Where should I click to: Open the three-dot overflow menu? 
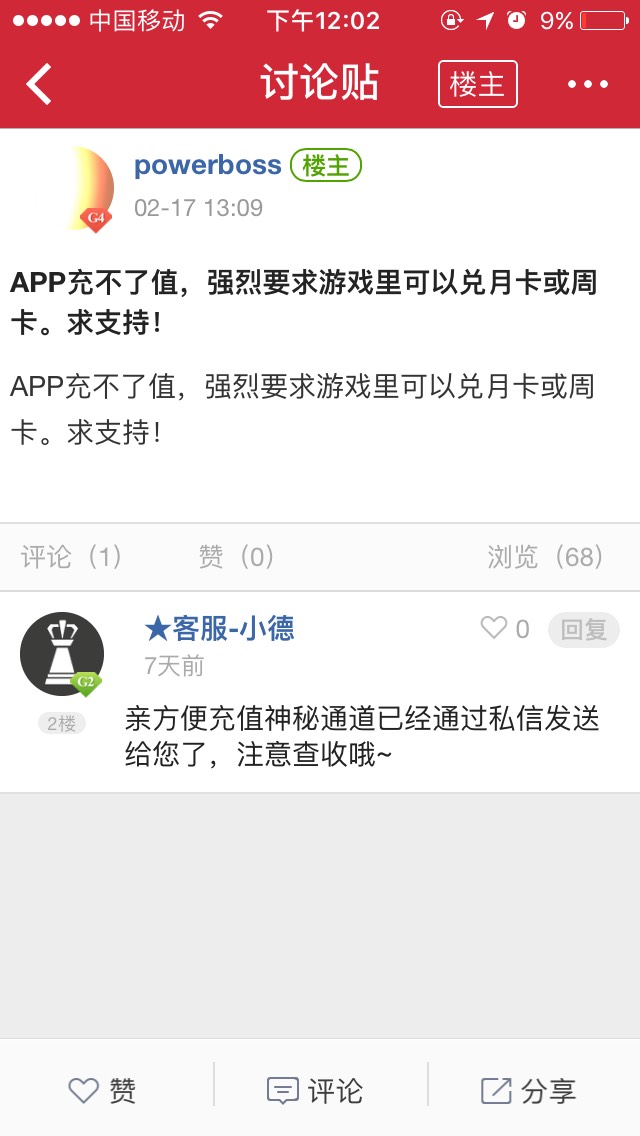(587, 84)
